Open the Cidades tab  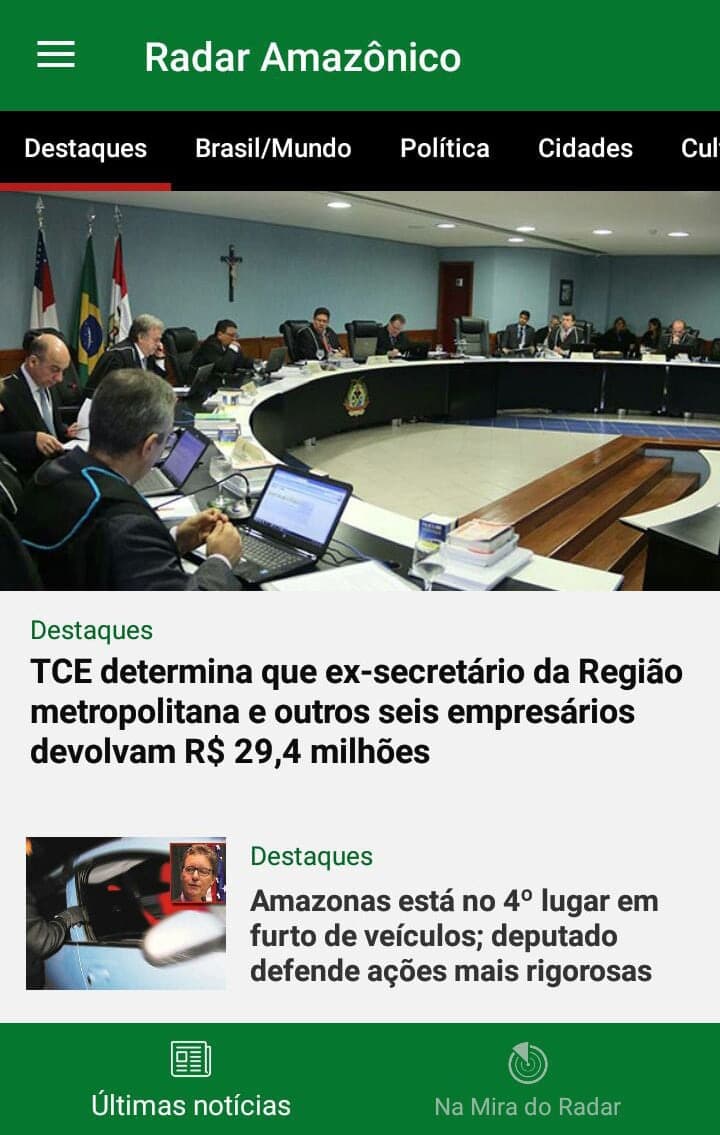pos(585,149)
